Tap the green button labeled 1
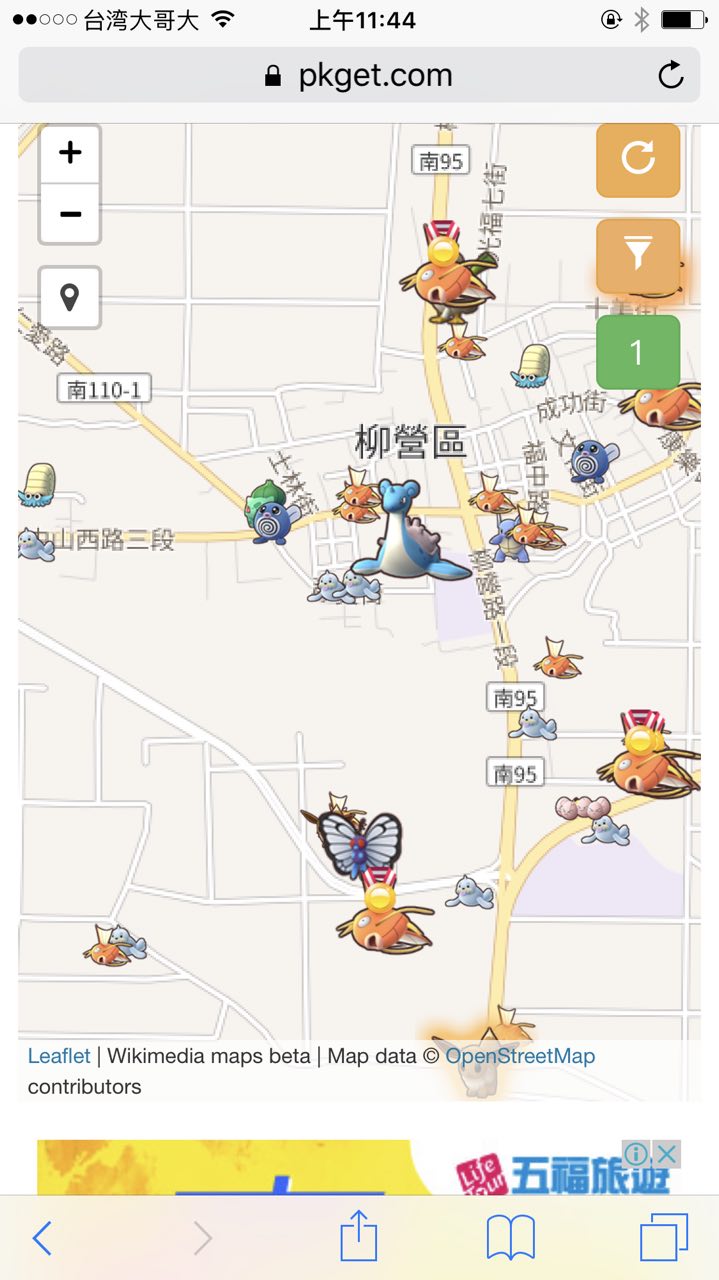Image resolution: width=719 pixels, height=1280 pixels. (638, 352)
